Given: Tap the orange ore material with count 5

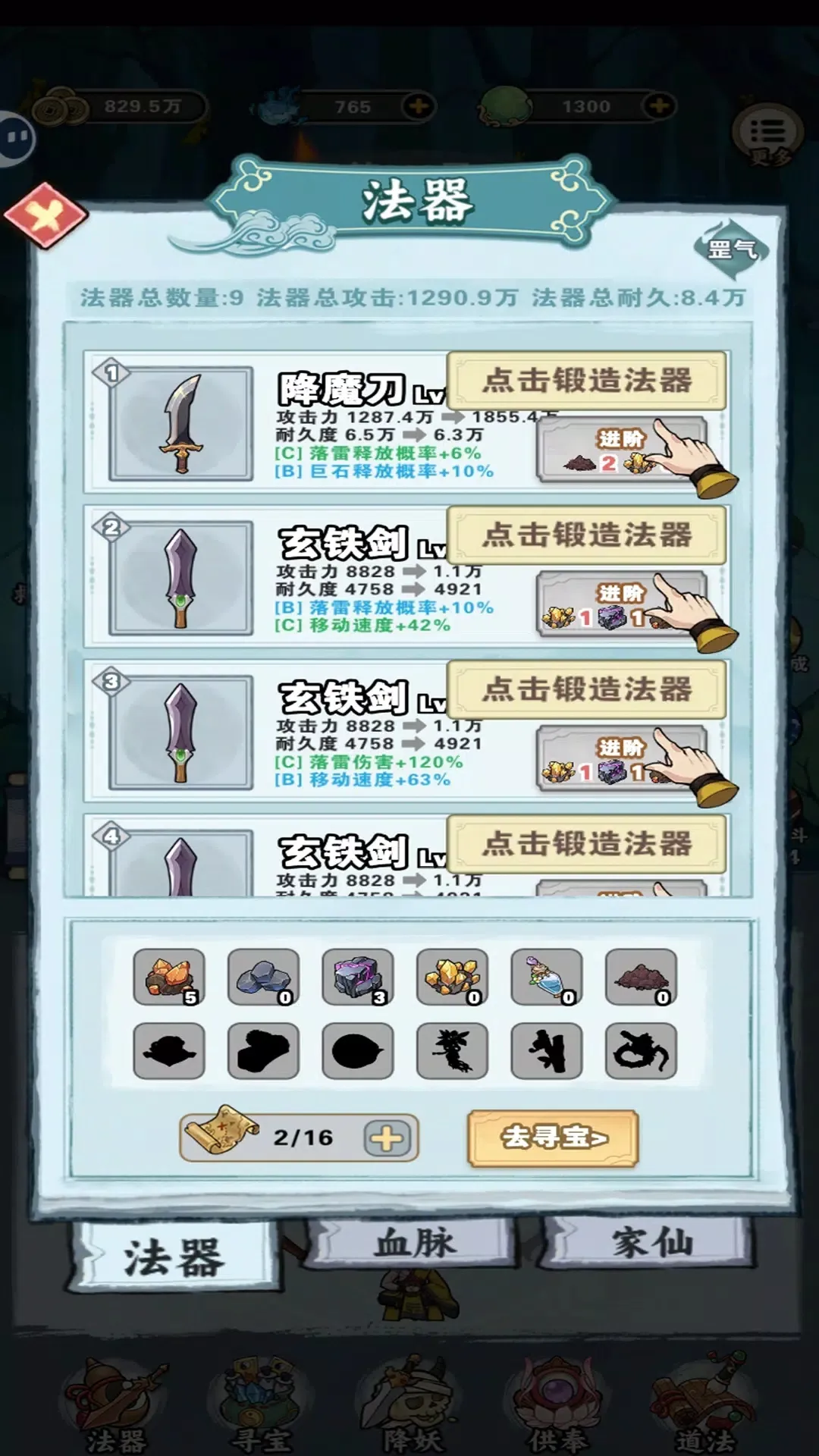Looking at the screenshot, I should tap(169, 977).
